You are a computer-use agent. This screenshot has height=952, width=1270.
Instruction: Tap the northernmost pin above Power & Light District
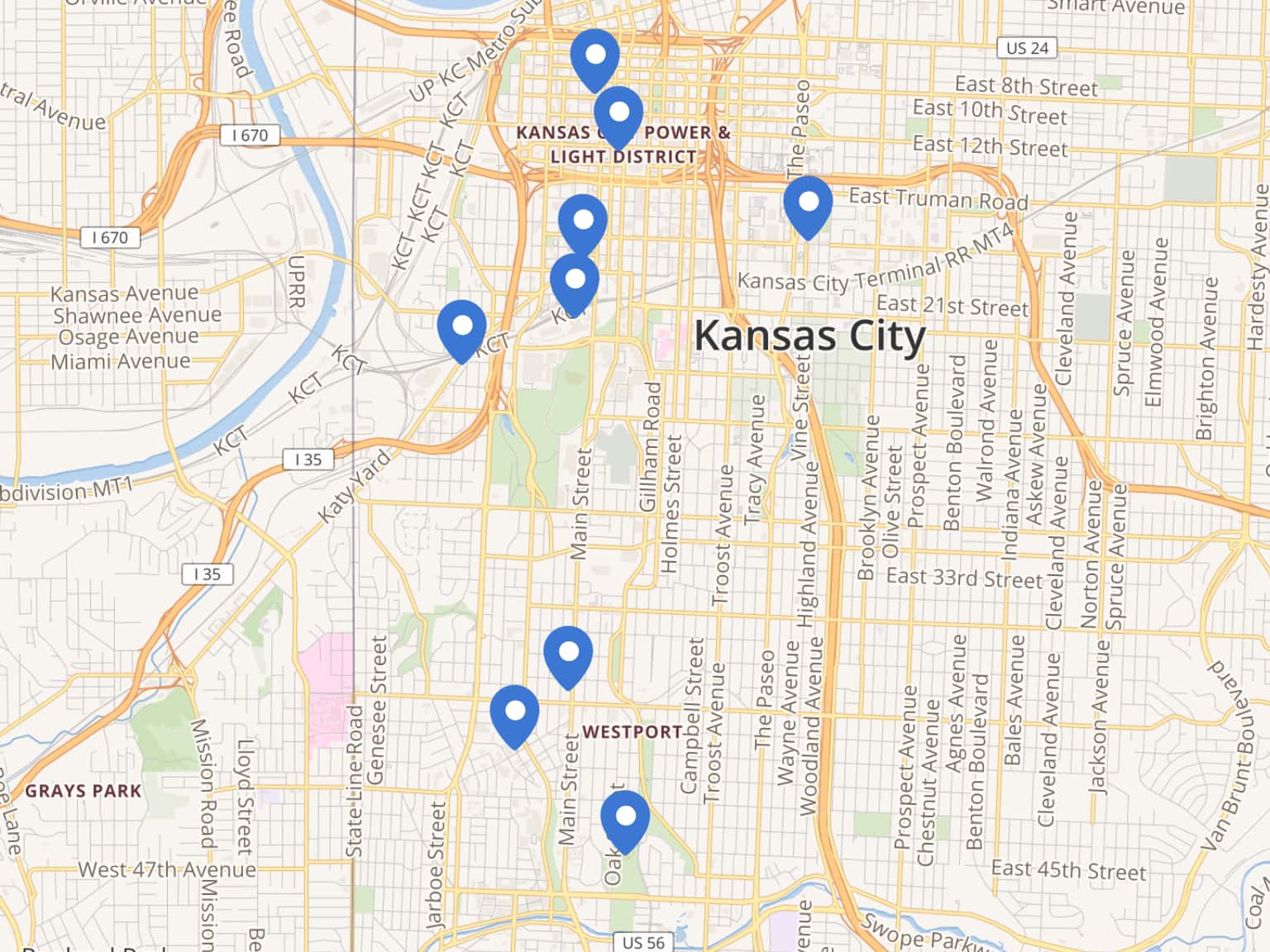[594, 58]
